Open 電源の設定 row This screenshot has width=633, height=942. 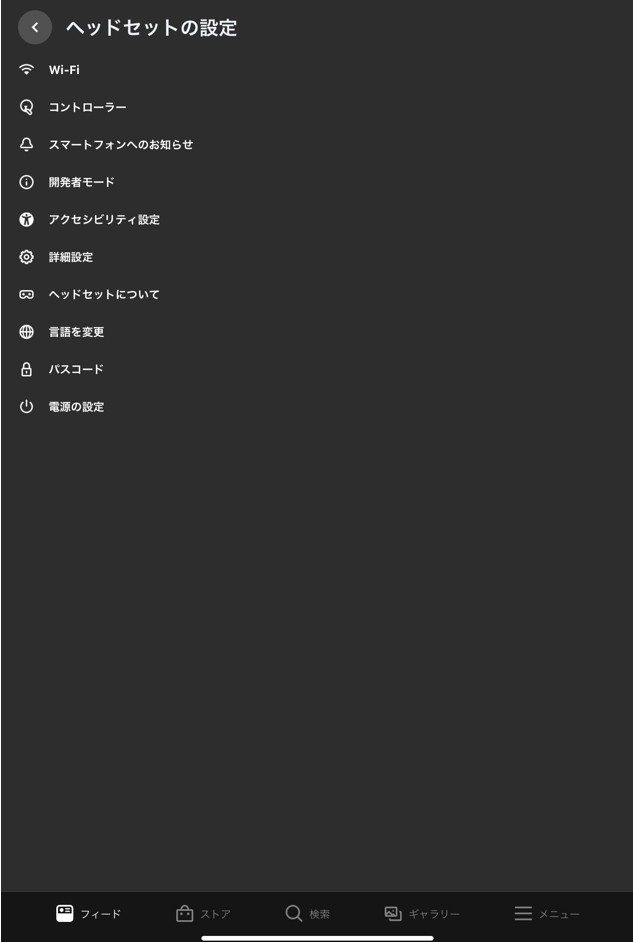click(x=76, y=407)
